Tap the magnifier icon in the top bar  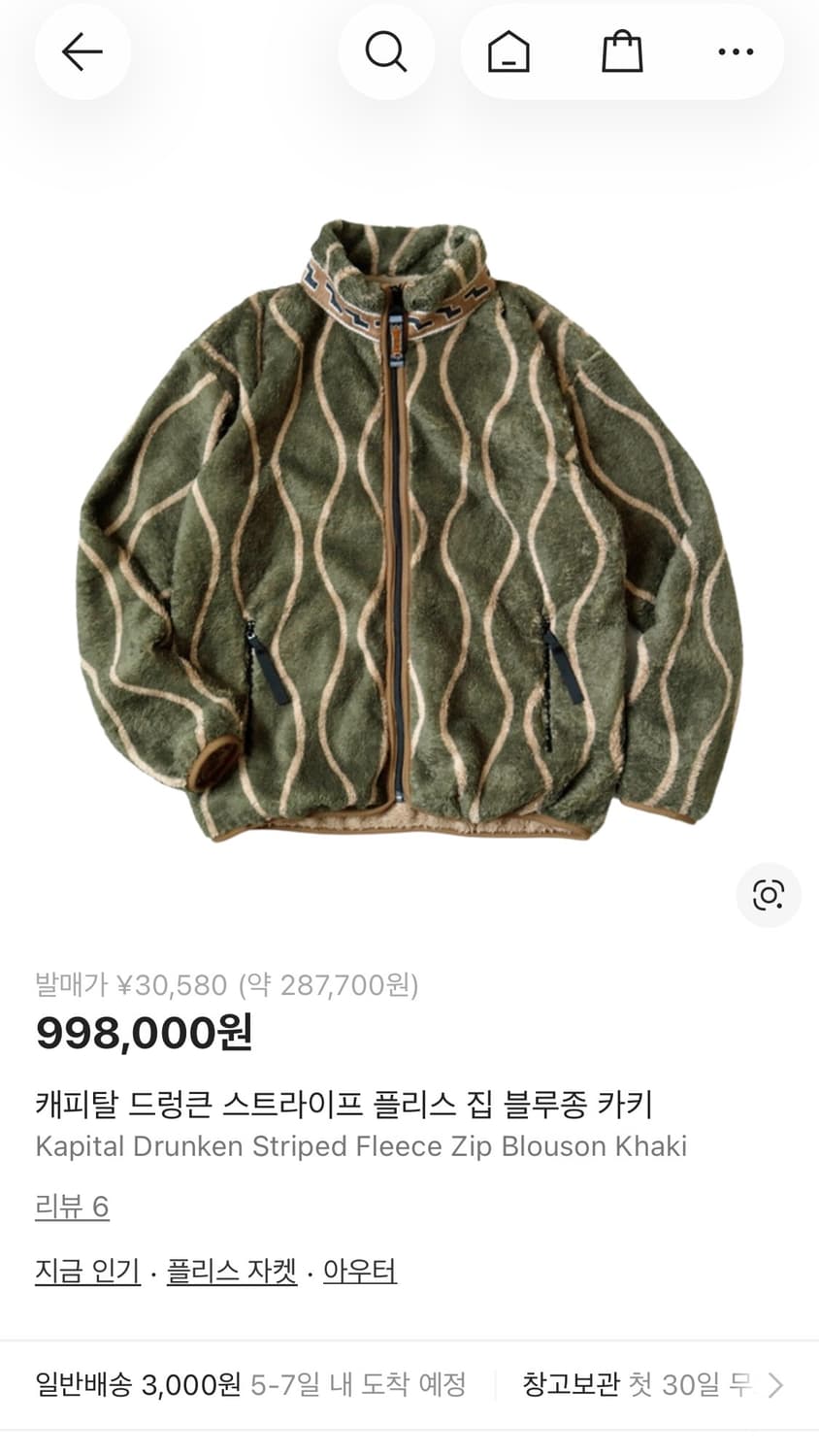coord(386,51)
